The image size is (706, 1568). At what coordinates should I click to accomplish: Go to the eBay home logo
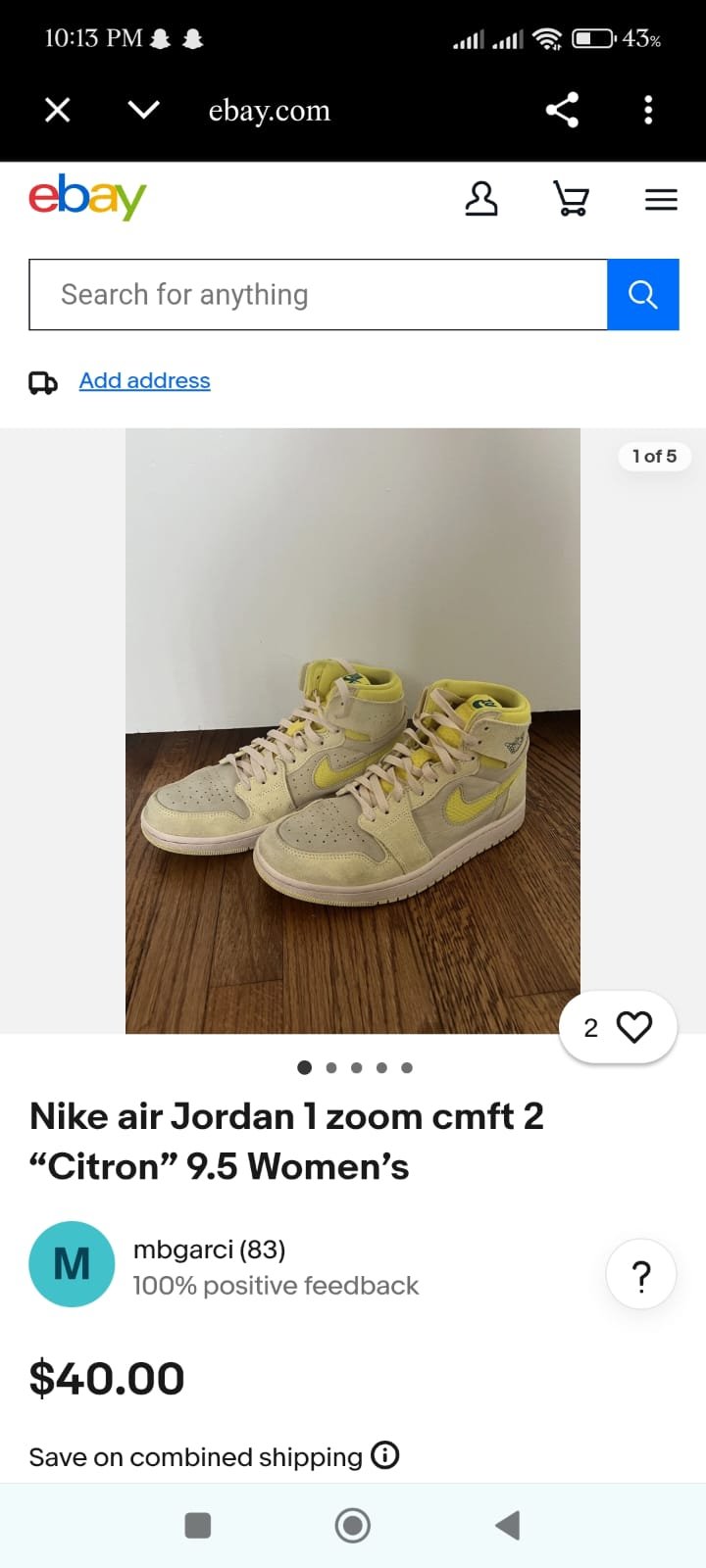tap(87, 197)
